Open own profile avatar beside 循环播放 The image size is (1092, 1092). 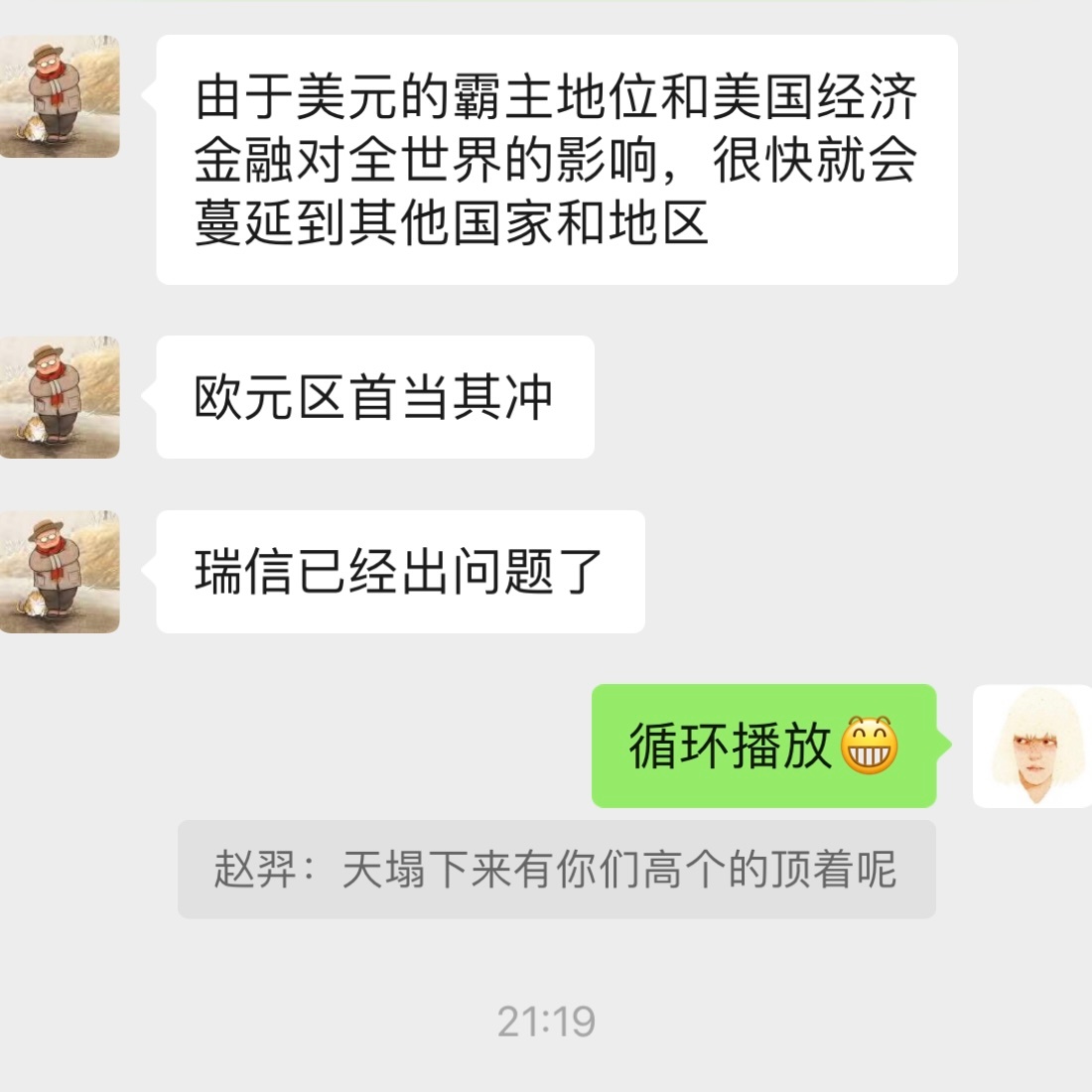coord(1032,746)
